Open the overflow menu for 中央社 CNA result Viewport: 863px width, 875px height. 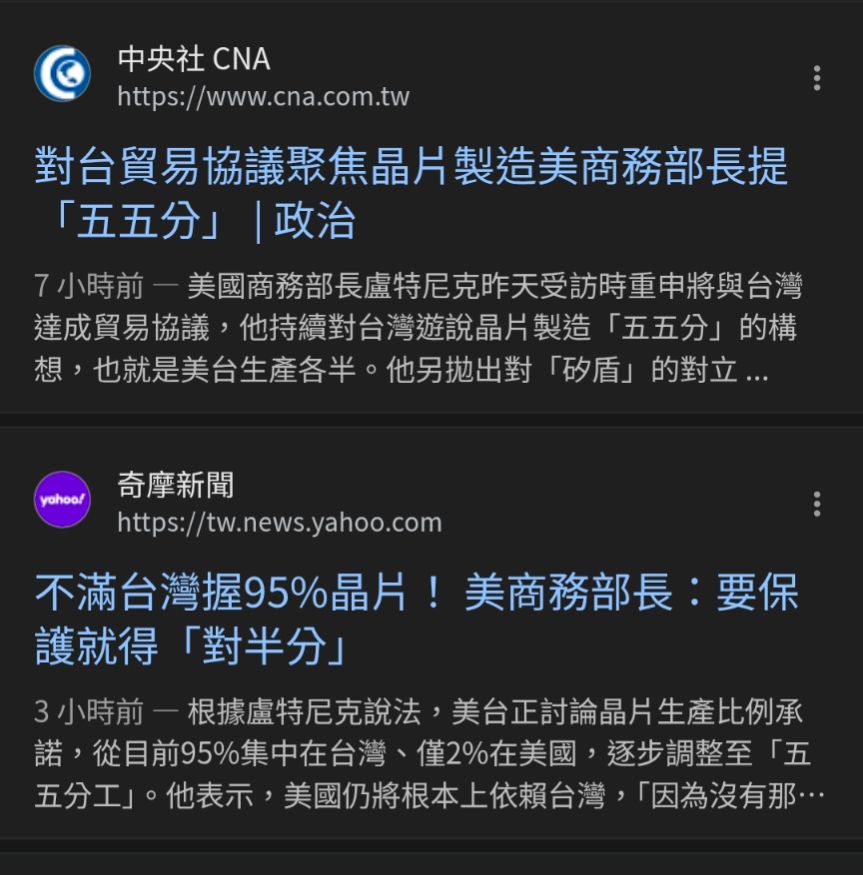[x=817, y=78]
